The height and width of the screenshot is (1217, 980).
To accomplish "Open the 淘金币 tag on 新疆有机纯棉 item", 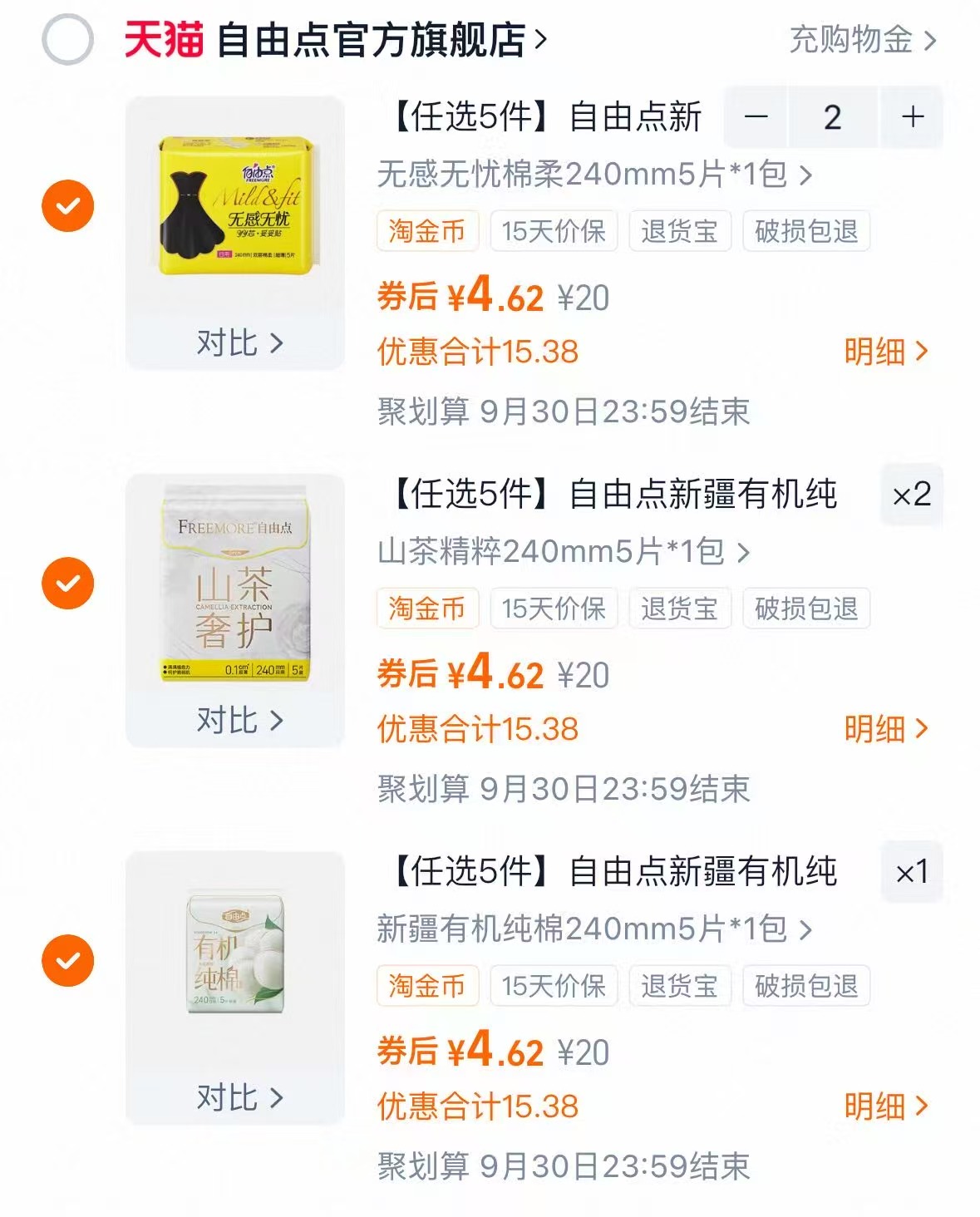I will [x=426, y=986].
